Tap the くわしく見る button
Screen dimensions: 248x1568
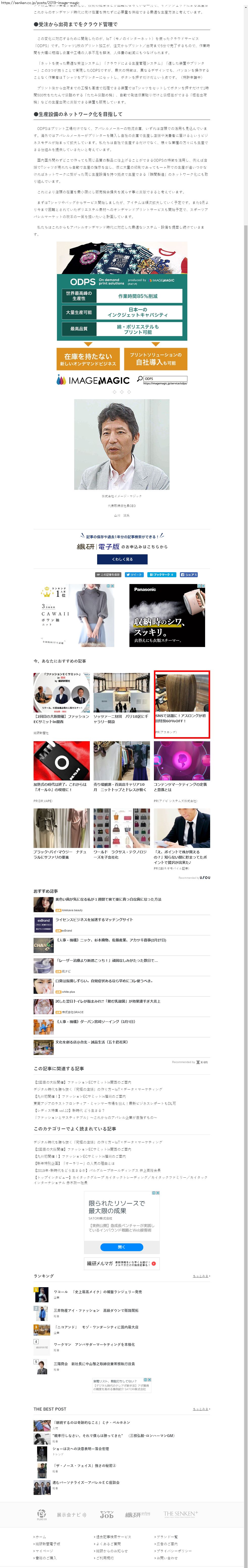[122, 559]
